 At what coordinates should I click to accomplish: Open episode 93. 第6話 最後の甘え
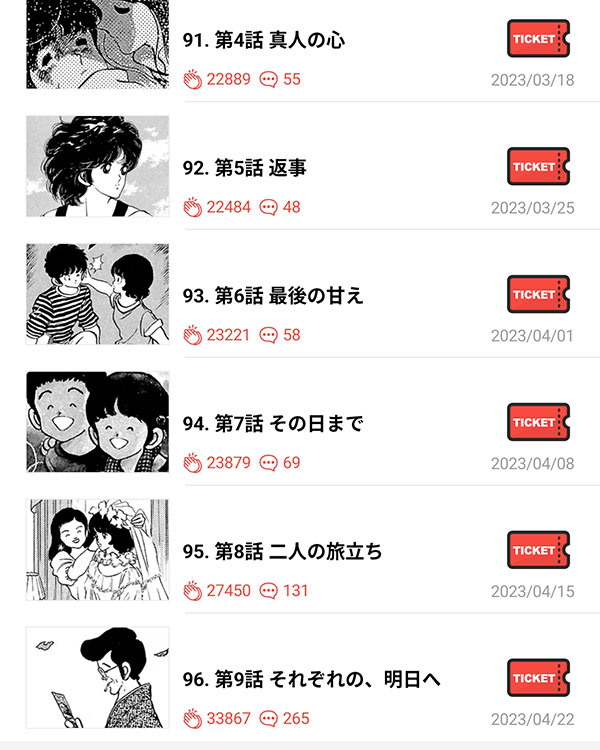tap(273, 296)
